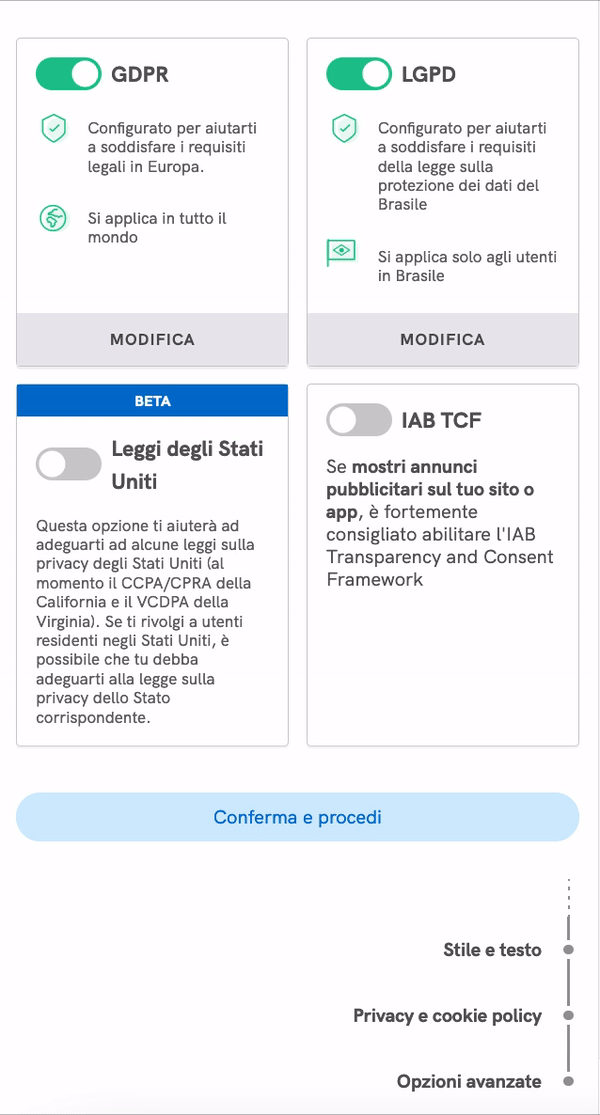Tap the Conferma e procedi button
600x1115 pixels.
tap(297, 817)
